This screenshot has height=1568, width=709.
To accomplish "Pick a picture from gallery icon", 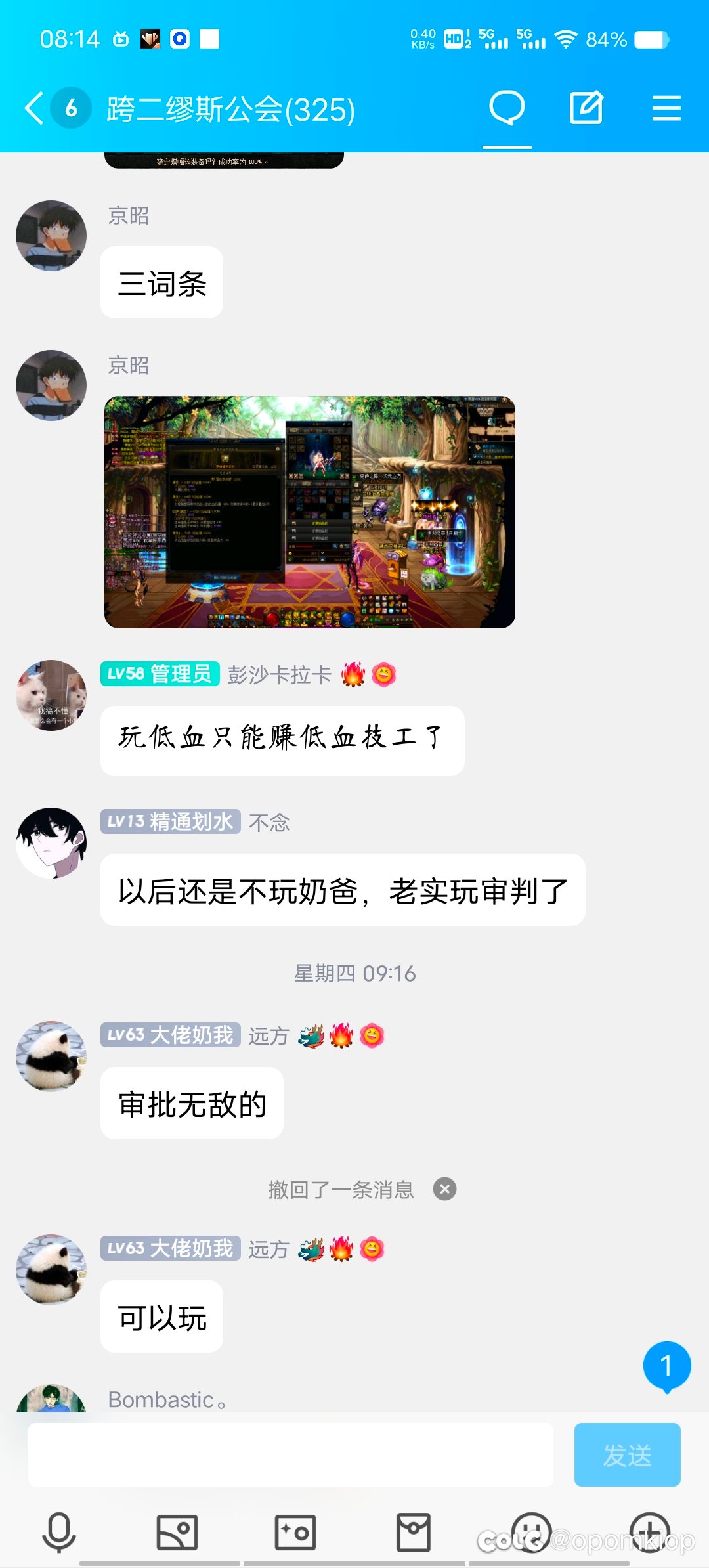I will [177, 1532].
